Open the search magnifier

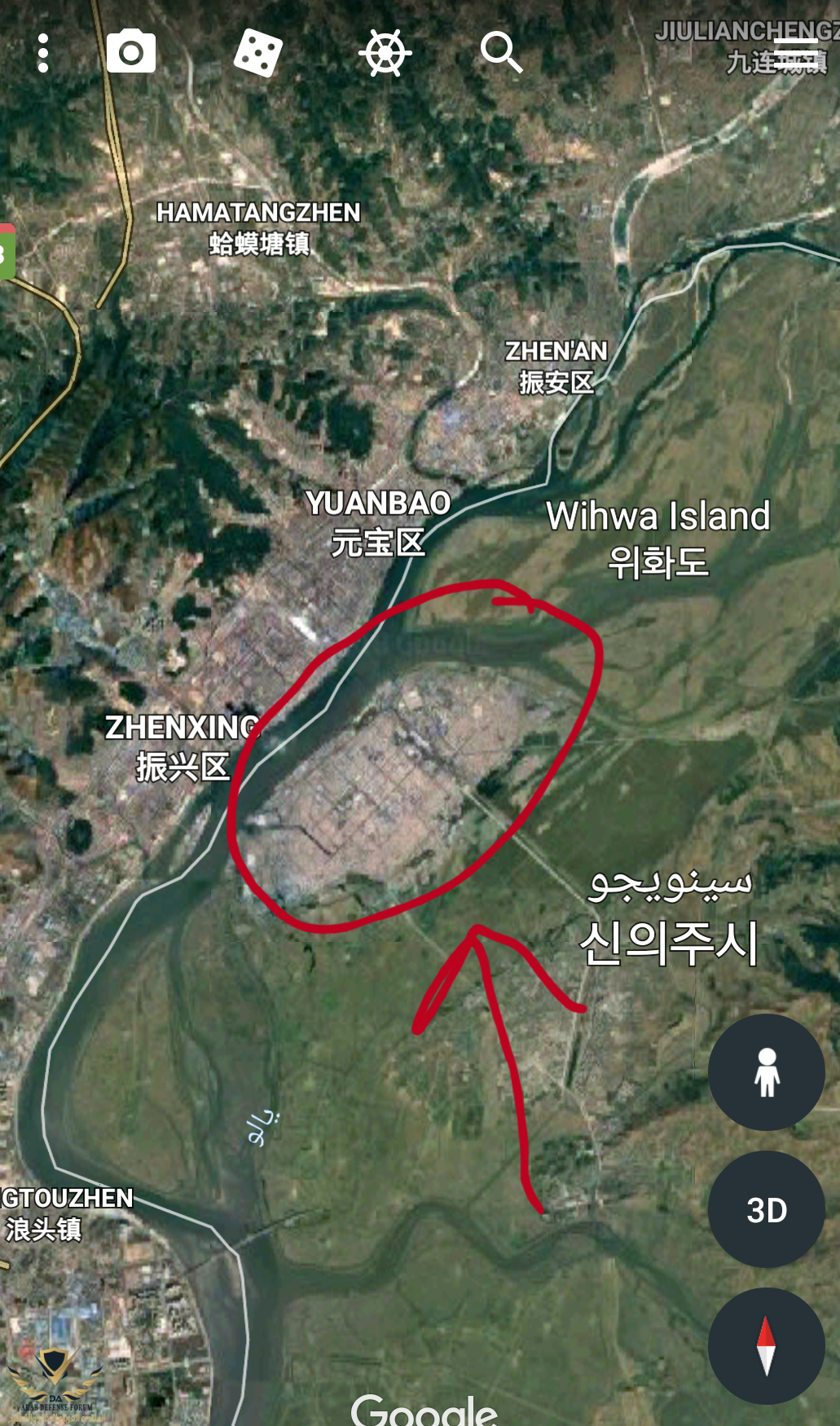501,53
